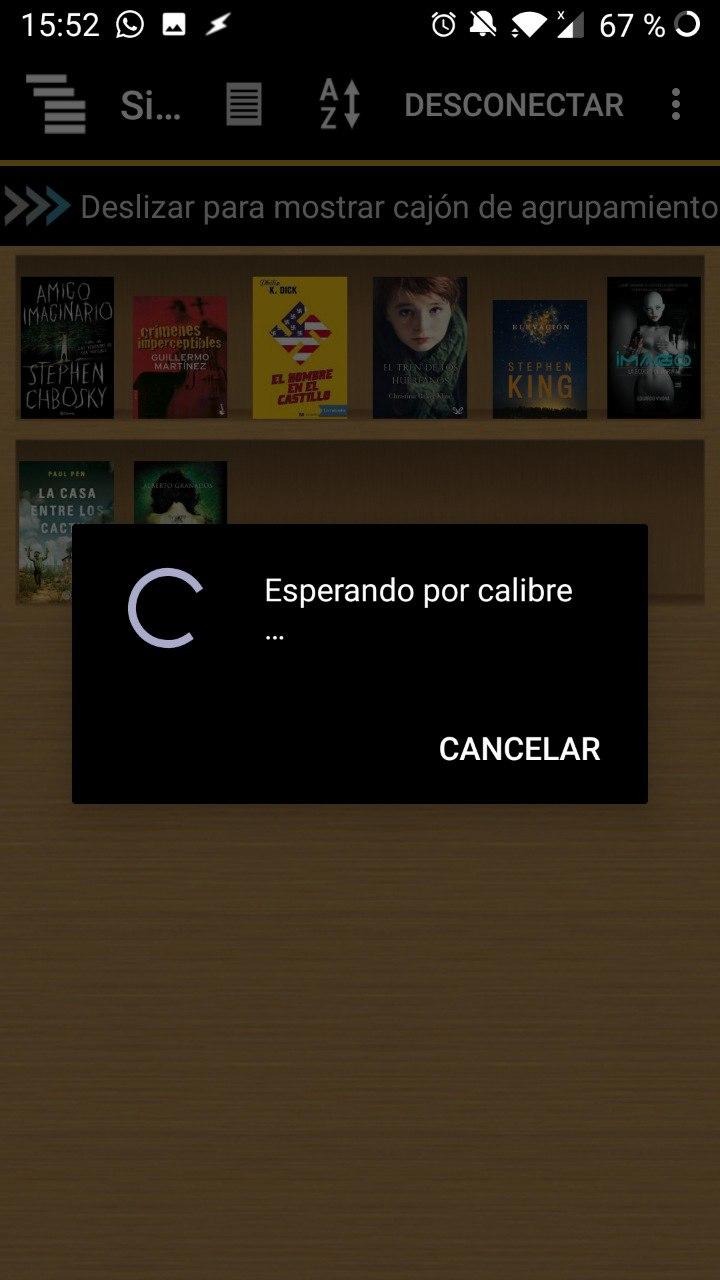This screenshot has width=720, height=1280.
Task: Open the grouping drawer icon
Action: [56, 104]
